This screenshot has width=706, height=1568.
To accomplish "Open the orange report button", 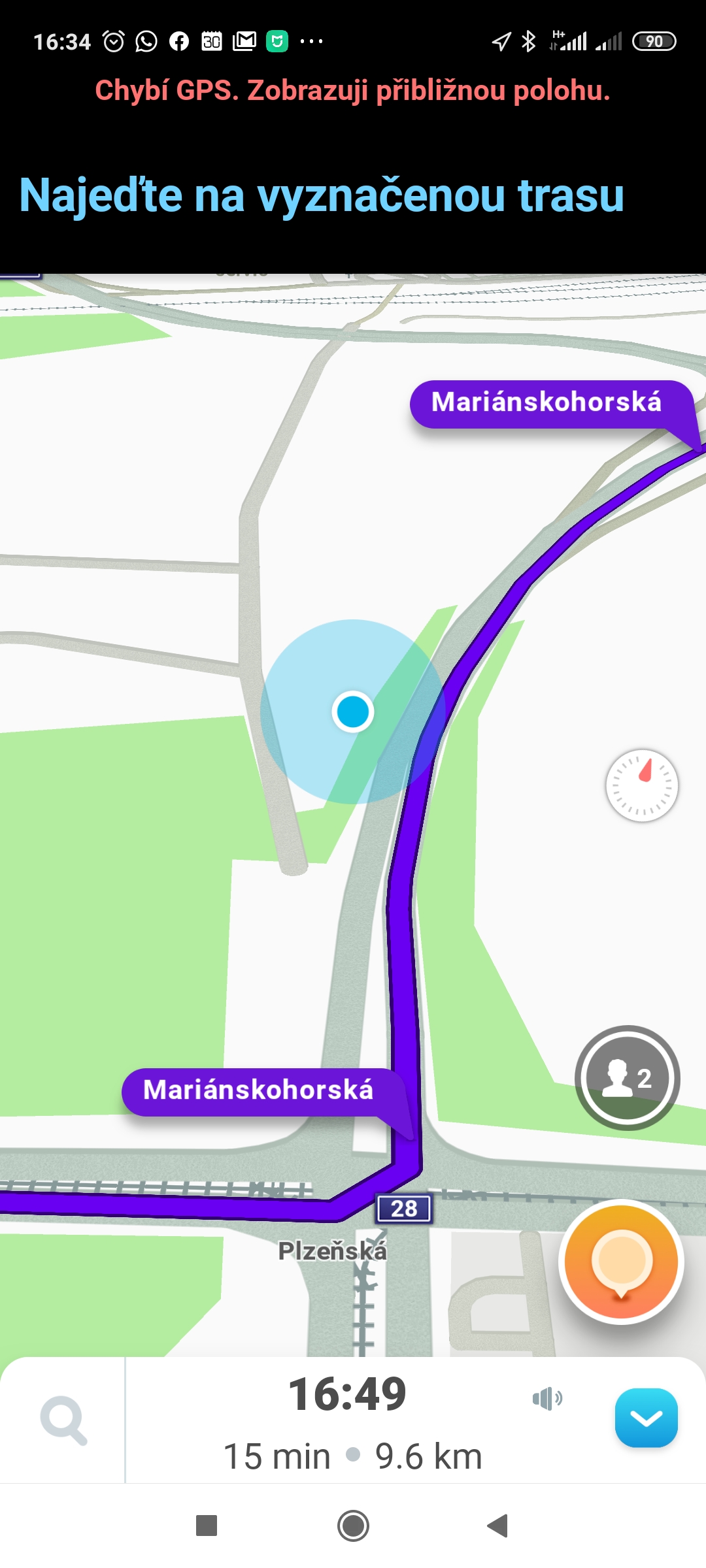I will [621, 1262].
